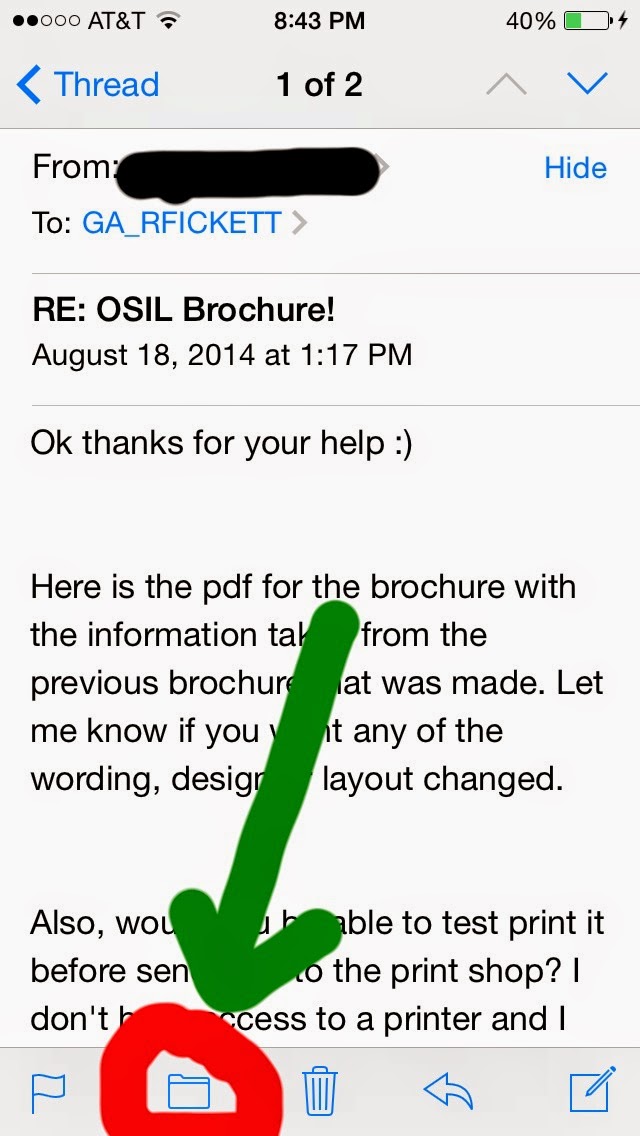Move message to a folder
Image resolution: width=640 pixels, height=1136 pixels.
click(x=188, y=1090)
